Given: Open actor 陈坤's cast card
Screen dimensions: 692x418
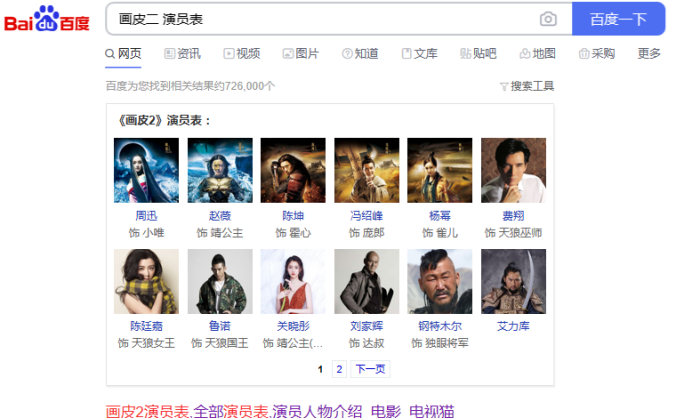Looking at the screenshot, I should click(293, 171).
